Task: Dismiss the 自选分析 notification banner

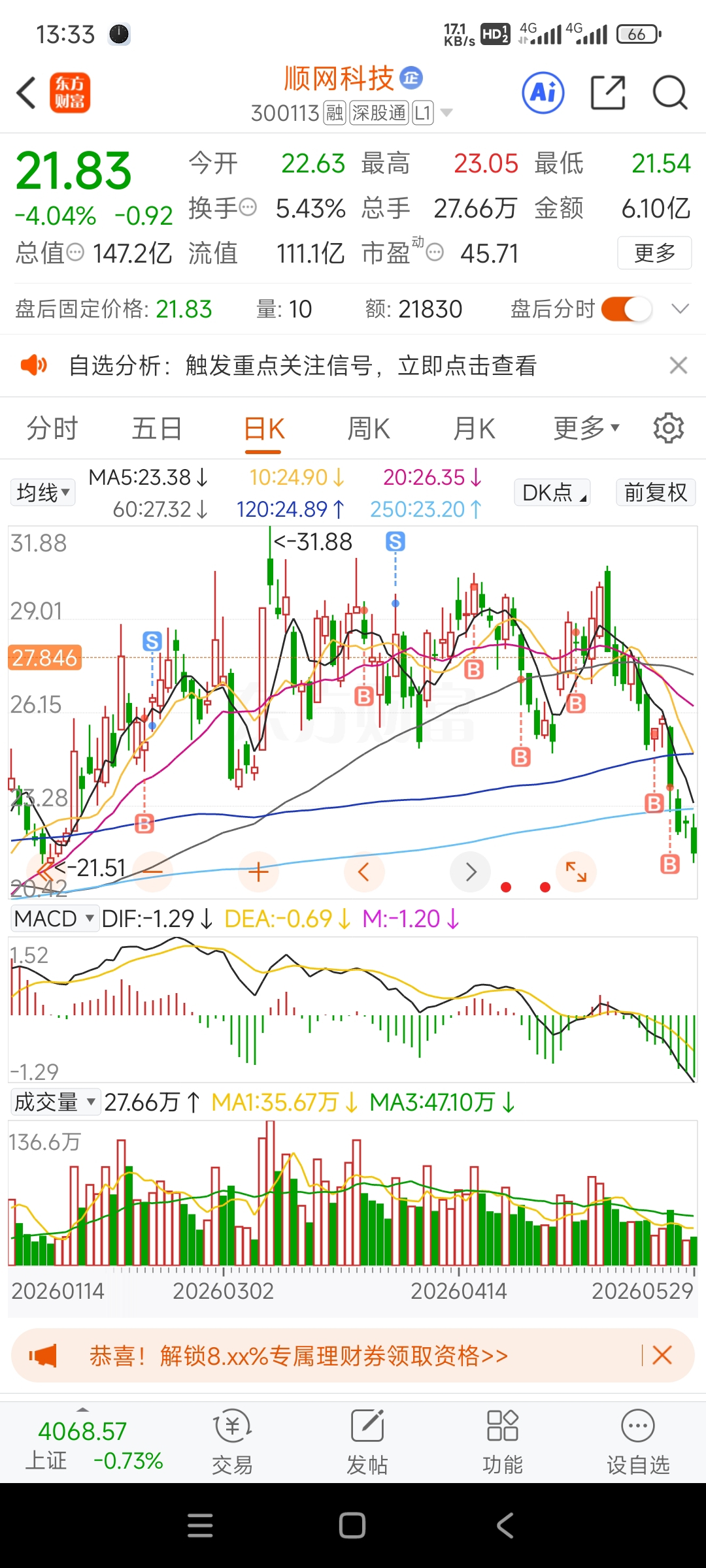Action: [679, 365]
